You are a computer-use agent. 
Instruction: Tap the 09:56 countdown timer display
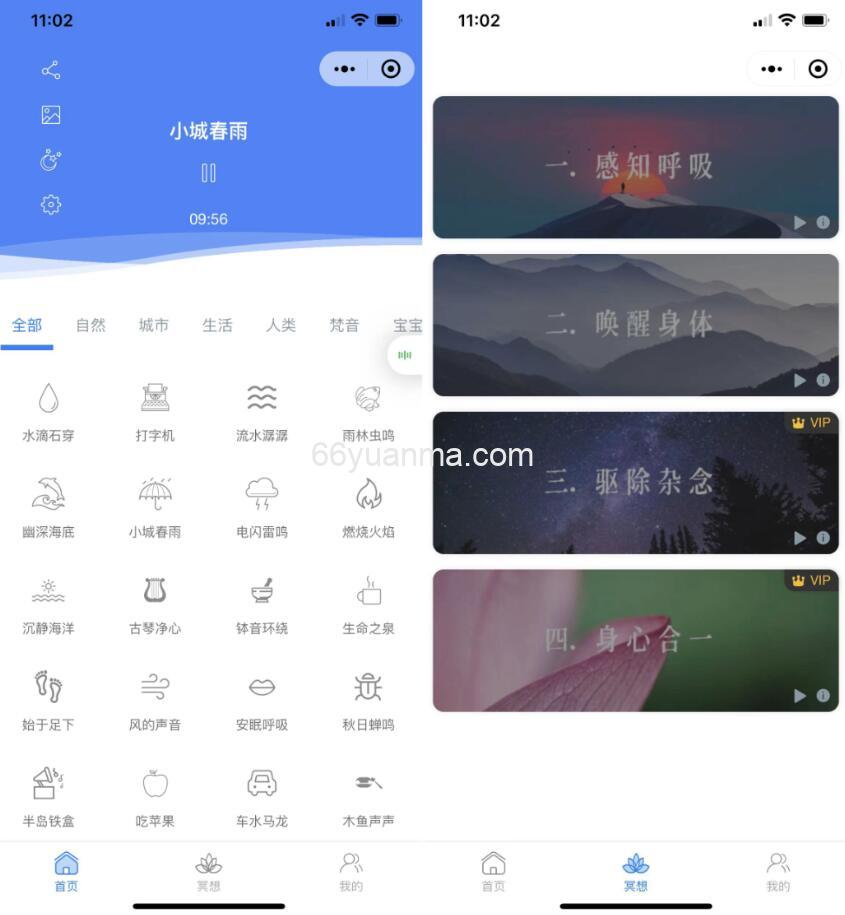tap(208, 218)
